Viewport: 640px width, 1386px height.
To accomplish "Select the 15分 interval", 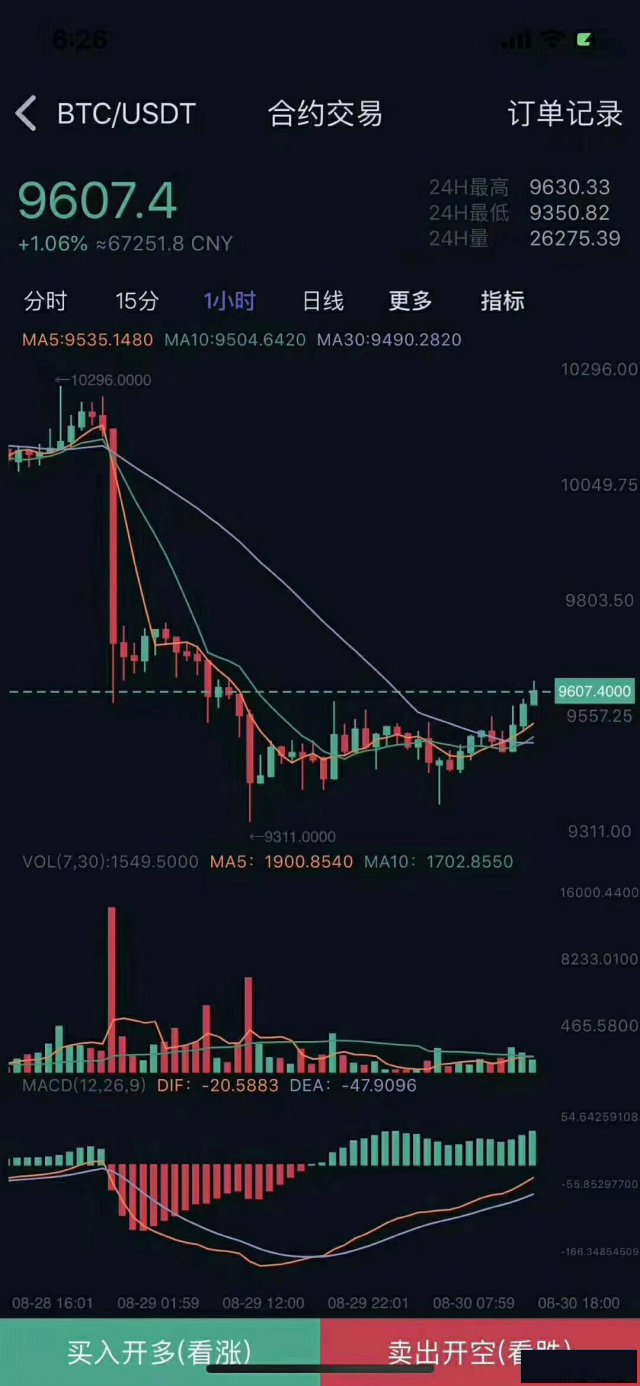I will tap(137, 301).
